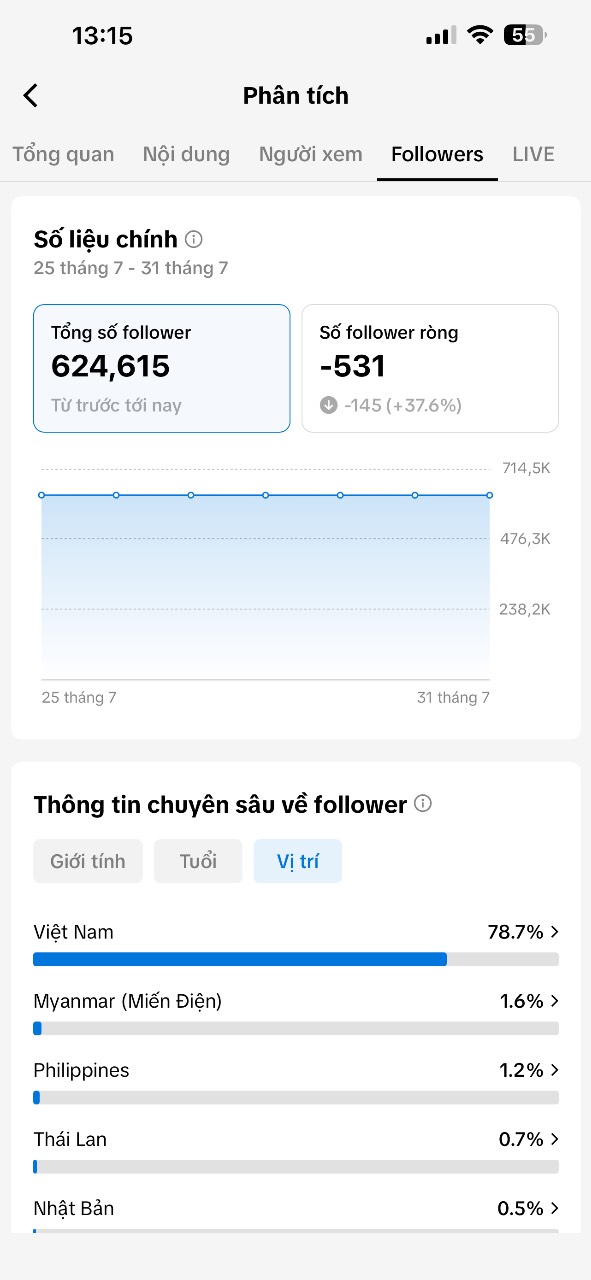Screen dimensions: 591x1280
Task: Open the LIVE tab
Action: [533, 154]
